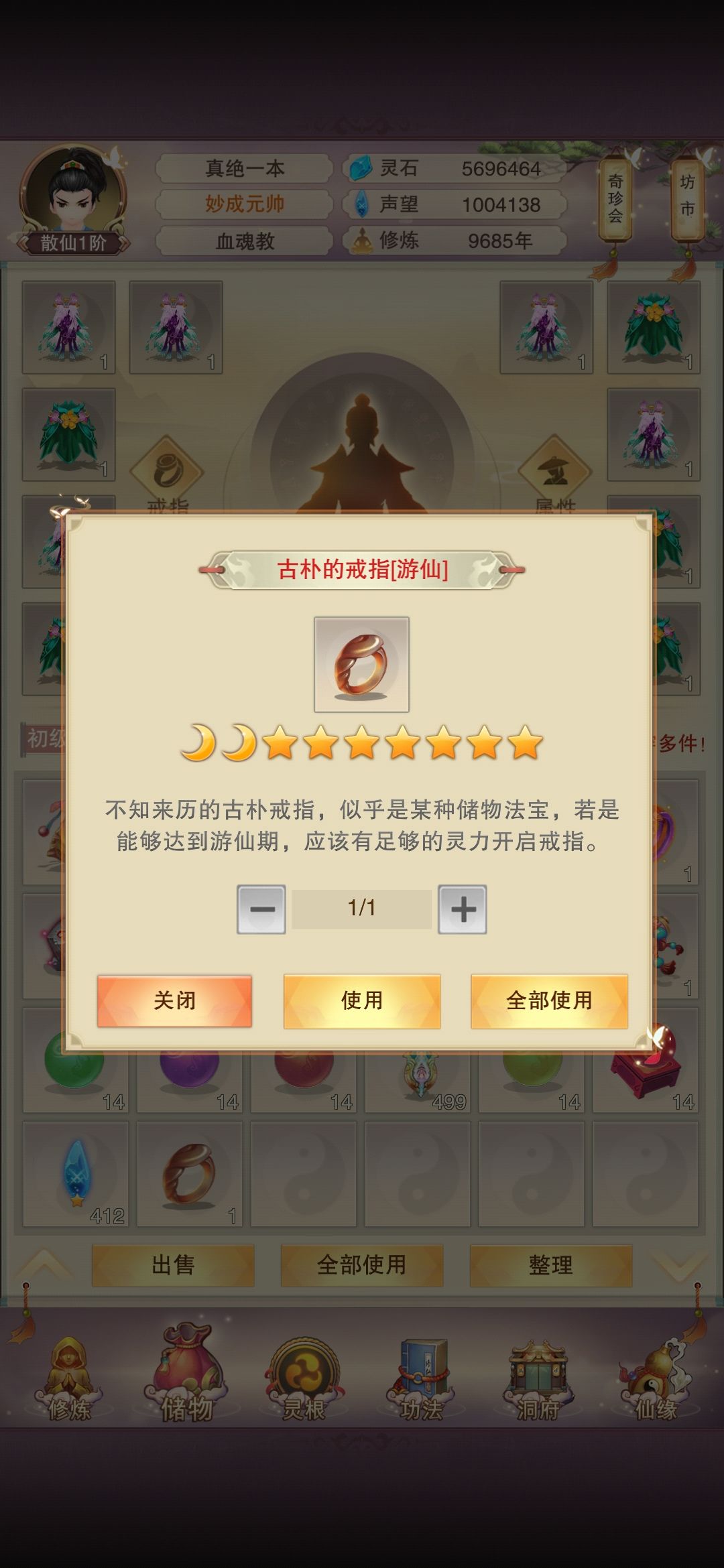The height and width of the screenshot is (1568, 724).
Task: Select the ring item in inventory grid
Action: (189, 1174)
